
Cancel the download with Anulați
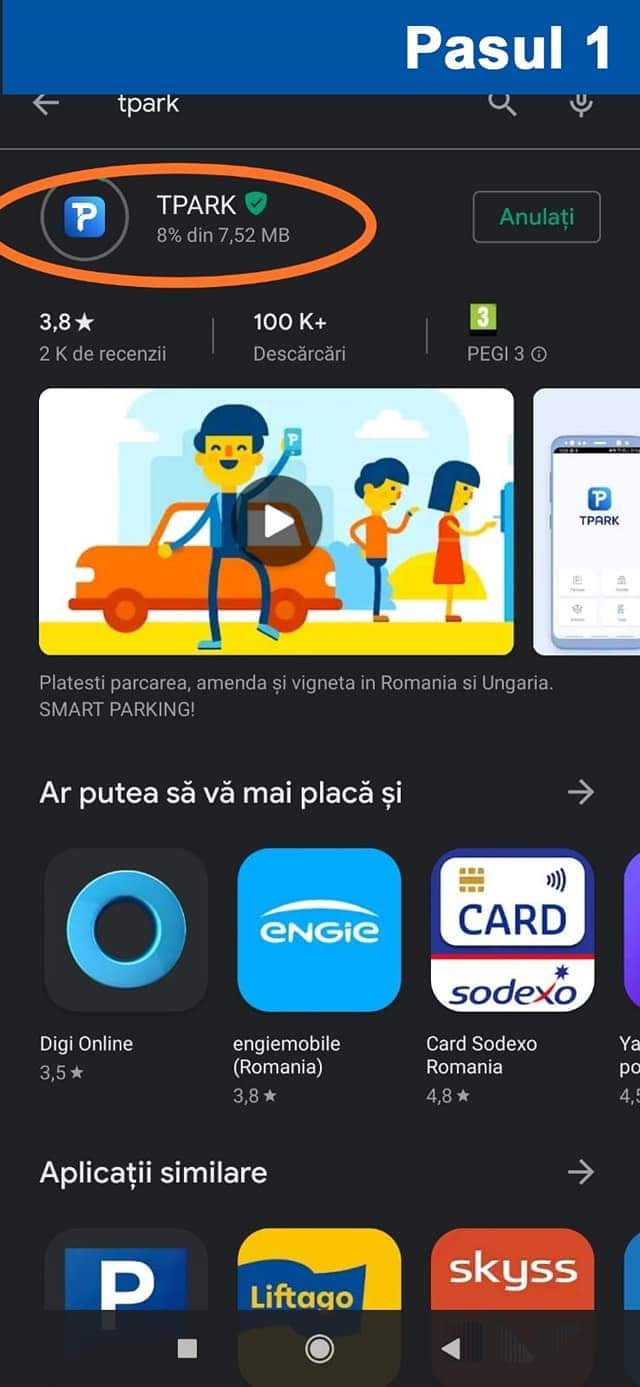(536, 217)
